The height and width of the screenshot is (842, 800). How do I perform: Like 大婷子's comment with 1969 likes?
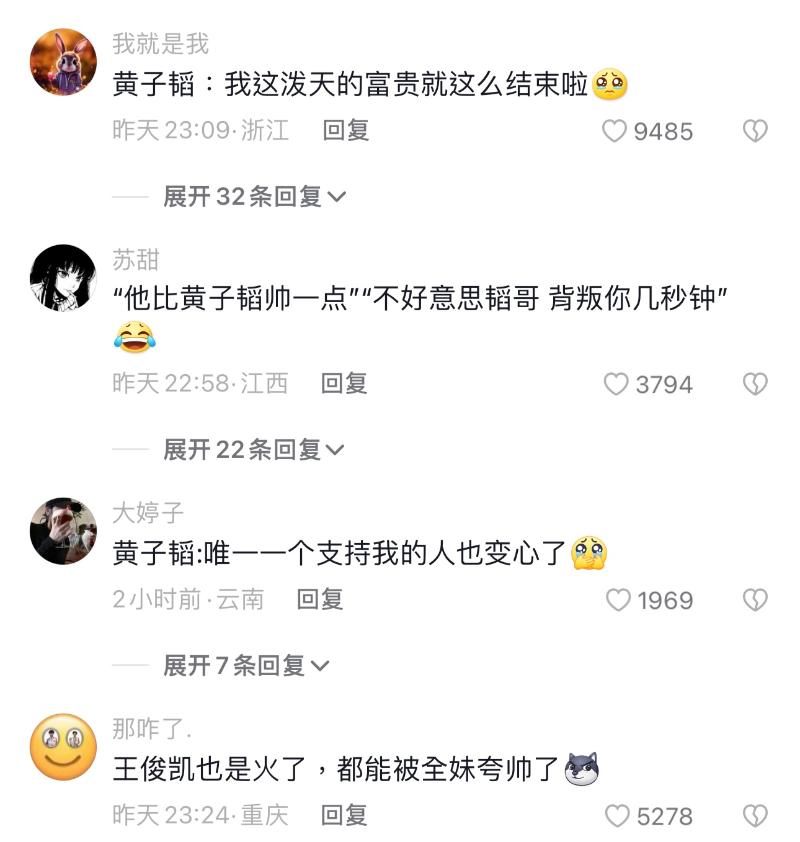click(619, 600)
